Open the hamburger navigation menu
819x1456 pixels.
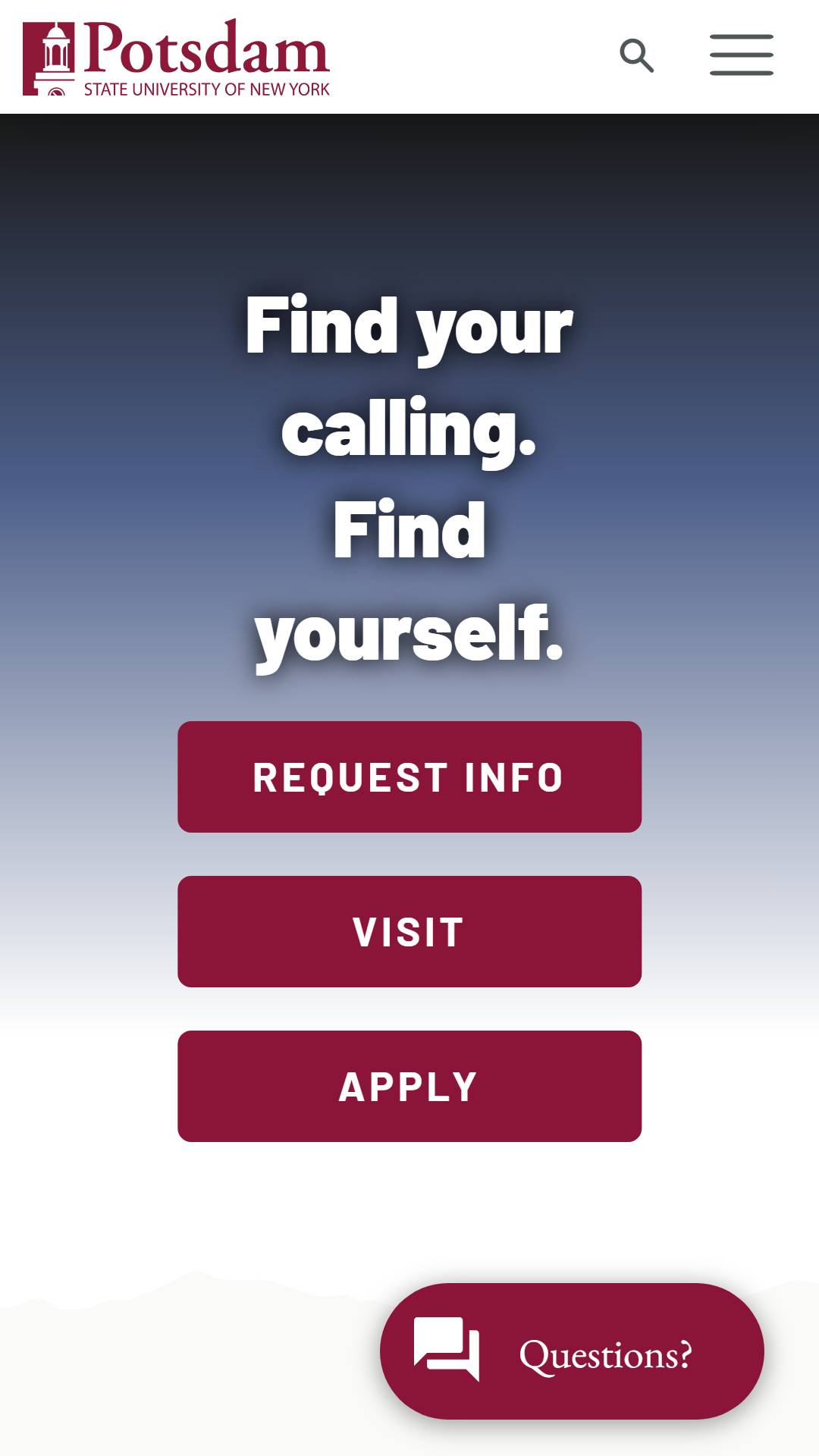click(x=742, y=55)
